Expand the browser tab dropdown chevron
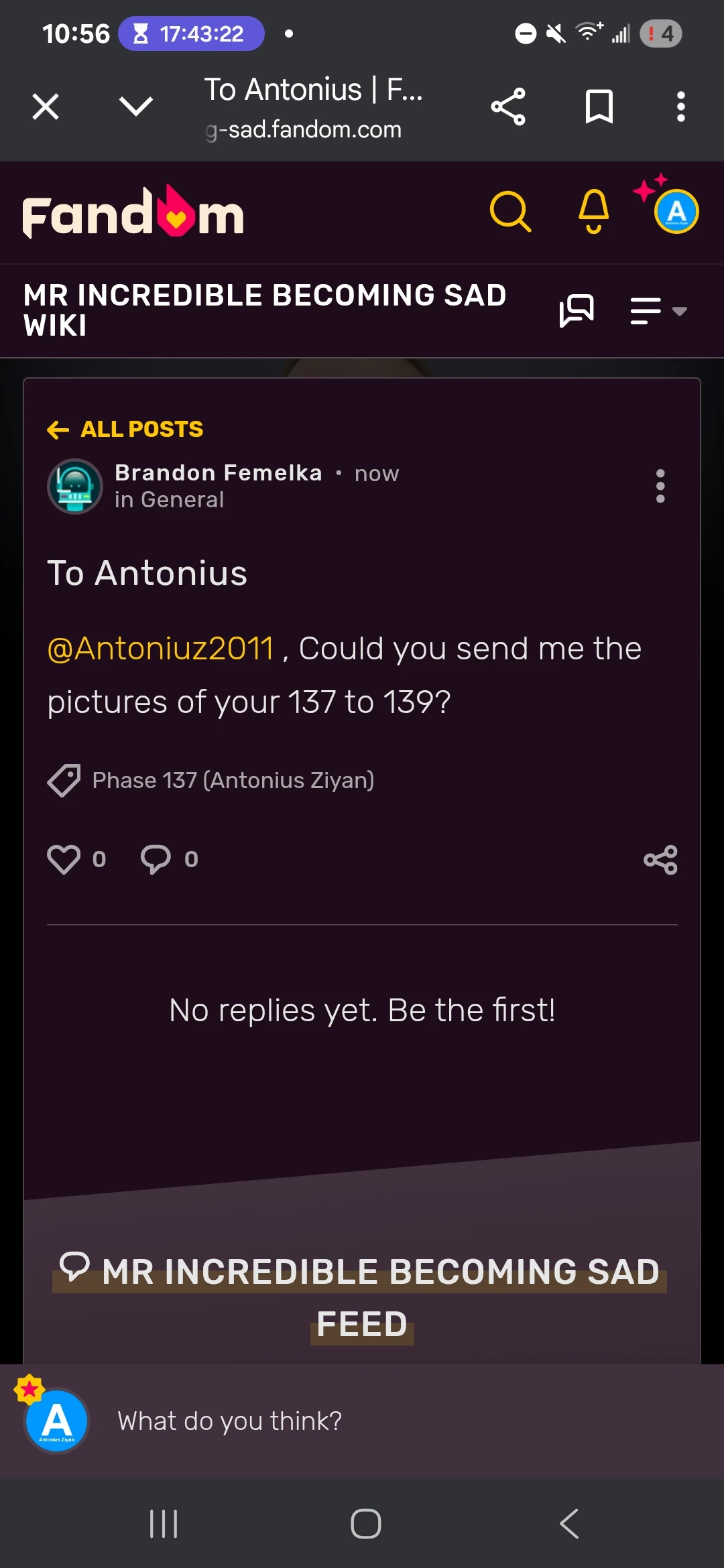This screenshot has height=1568, width=724. (x=136, y=106)
